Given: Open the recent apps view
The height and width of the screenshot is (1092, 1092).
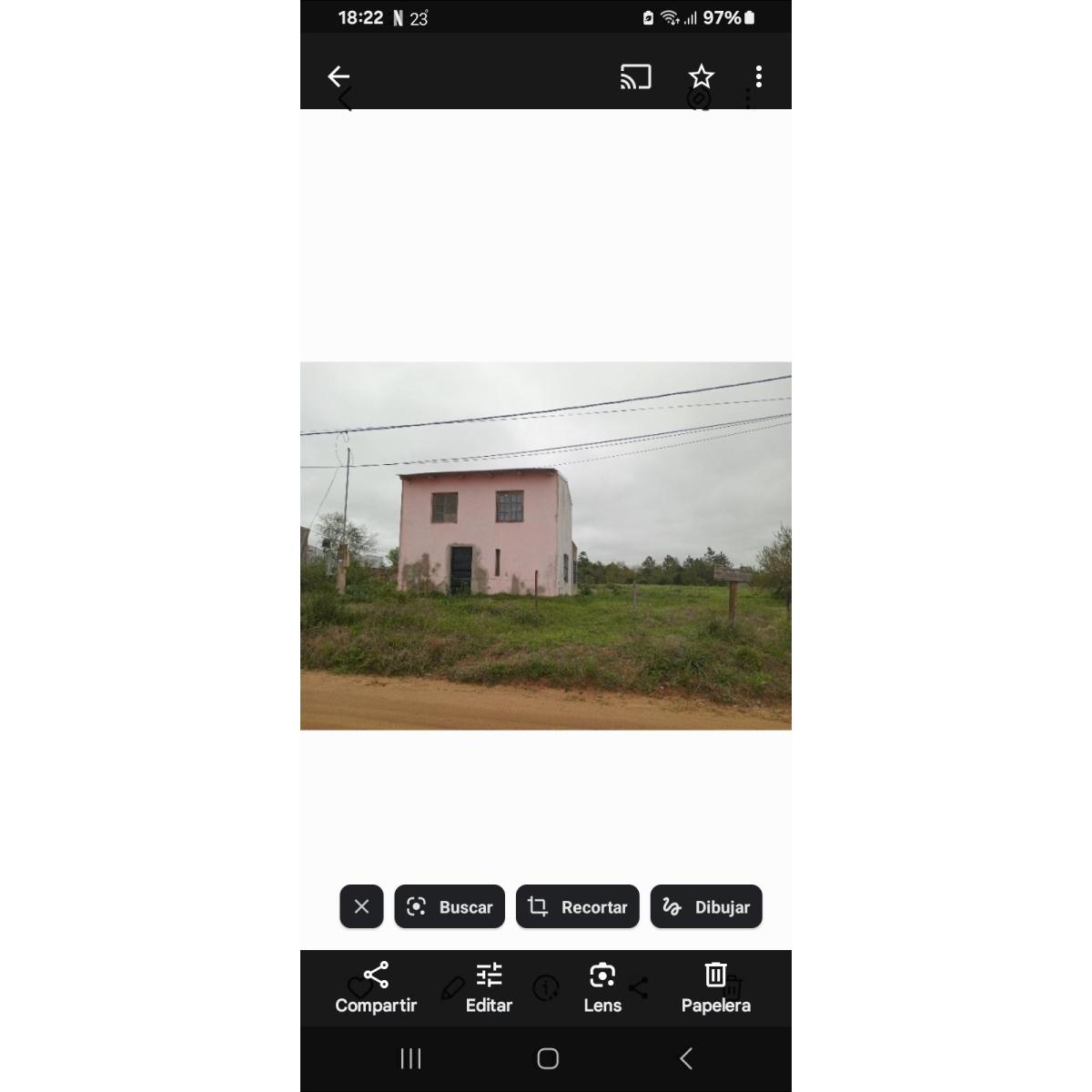Looking at the screenshot, I should click(x=411, y=1058).
